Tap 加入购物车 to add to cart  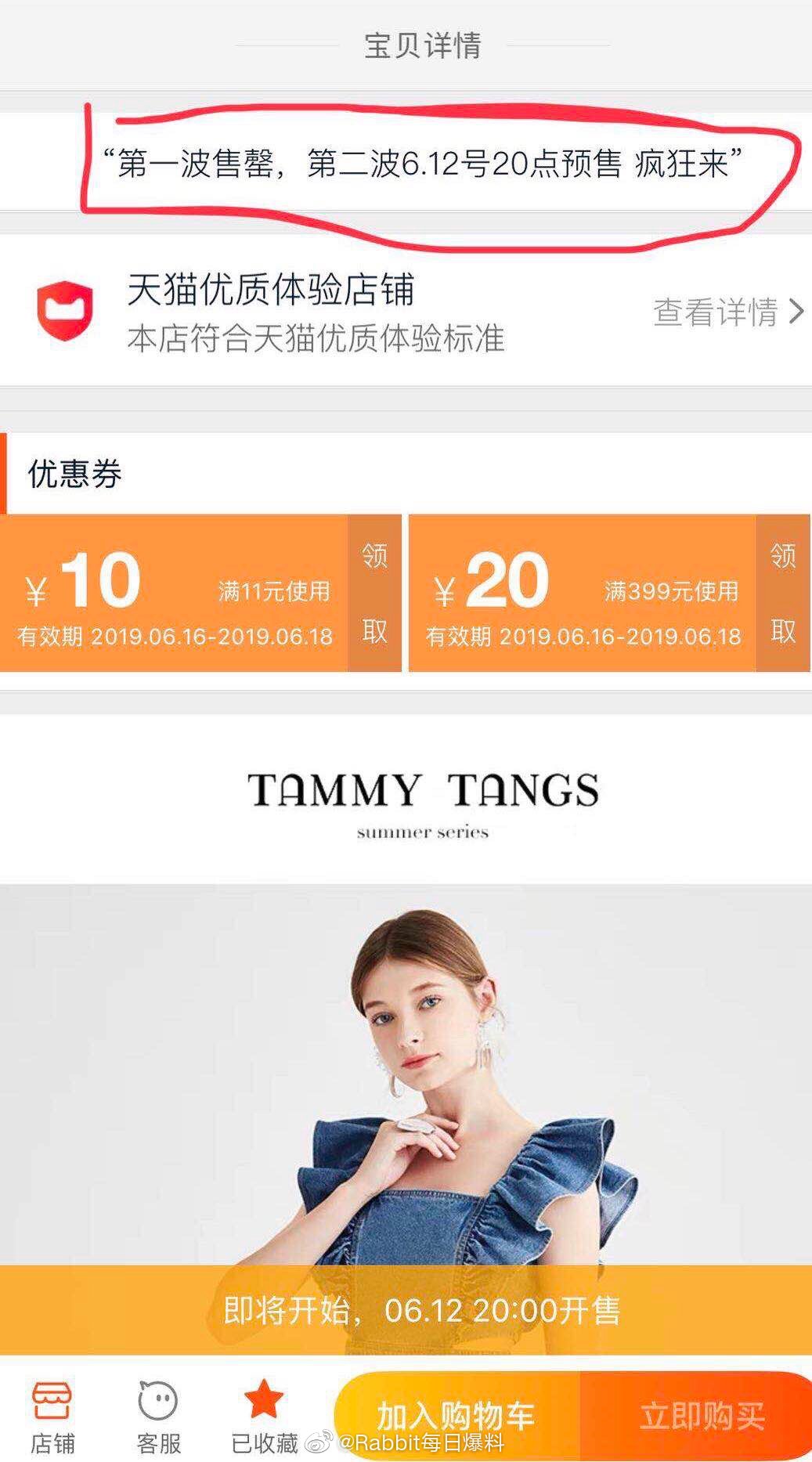pos(457,1415)
